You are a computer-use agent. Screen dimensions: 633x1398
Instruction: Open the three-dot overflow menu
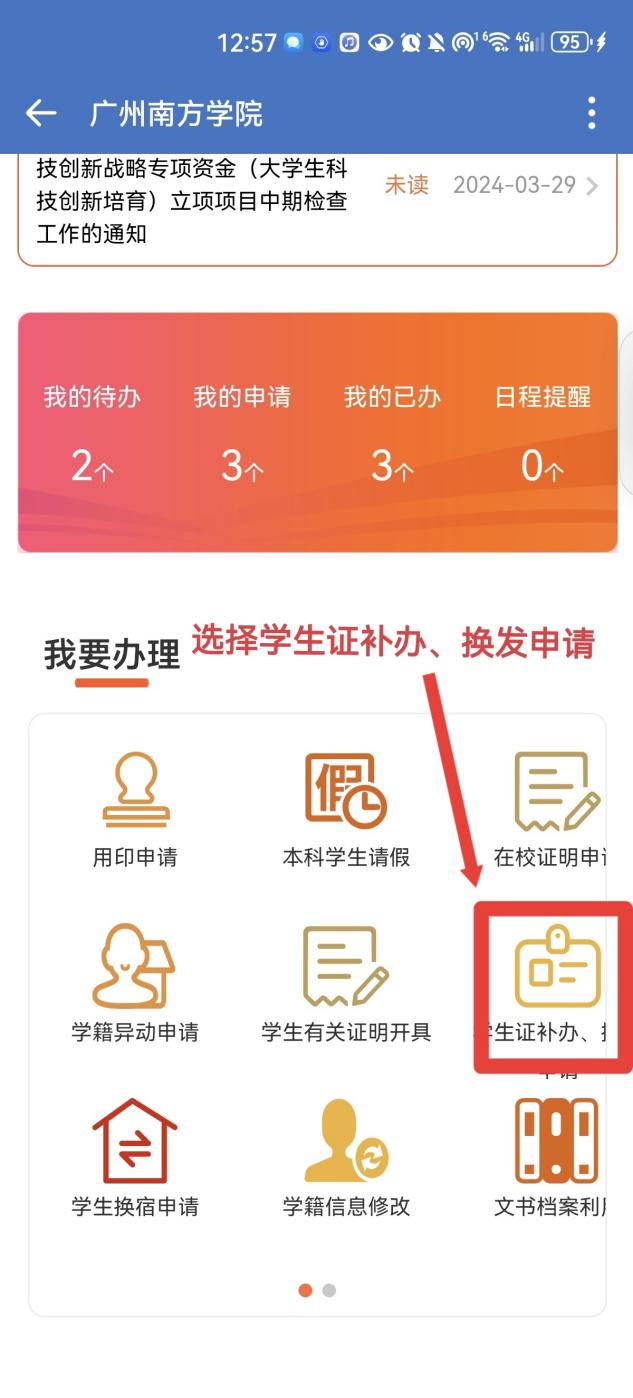[591, 113]
